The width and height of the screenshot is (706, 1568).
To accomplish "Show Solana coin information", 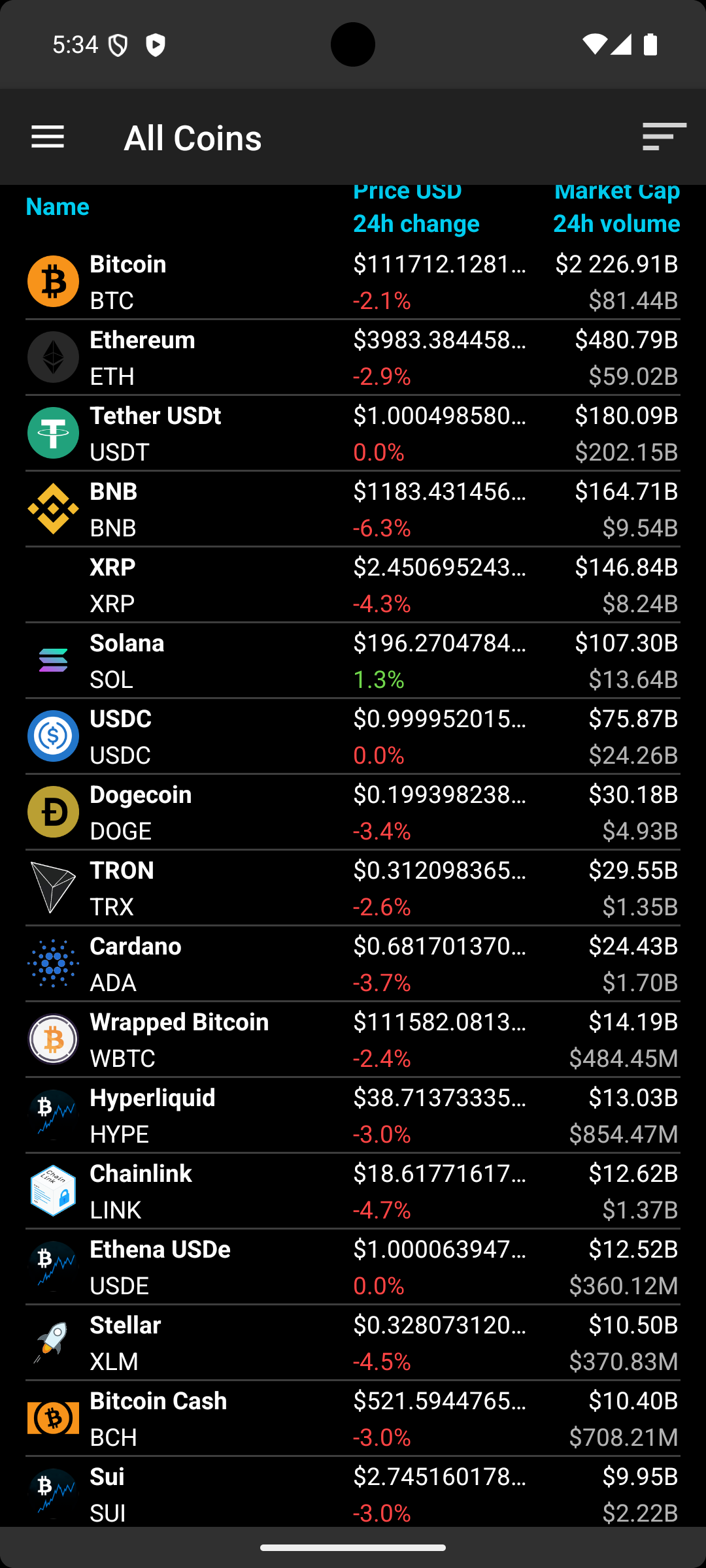I will click(353, 661).
